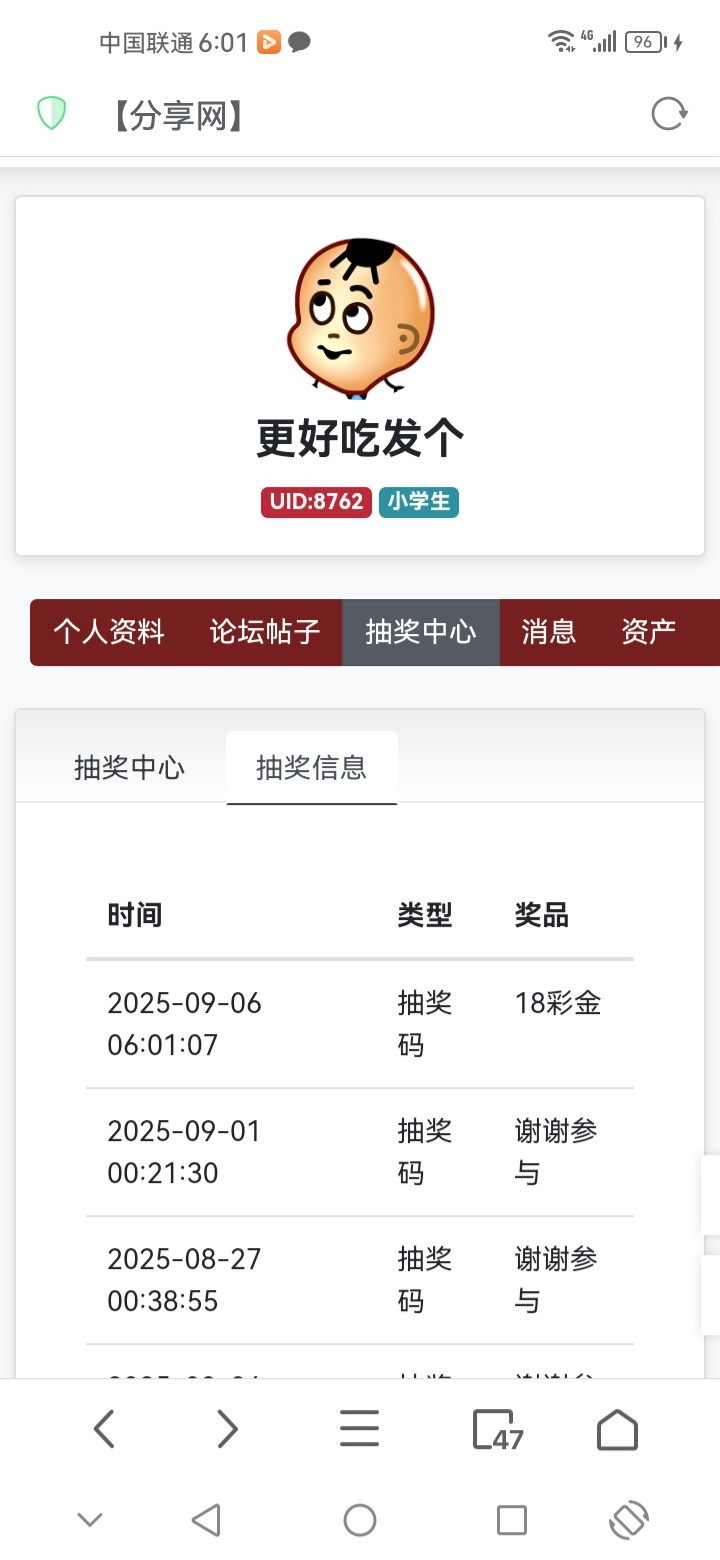Screen dimensions: 720x1560
Task: Tap the chat bubble icon in status bar
Action: click(x=298, y=42)
